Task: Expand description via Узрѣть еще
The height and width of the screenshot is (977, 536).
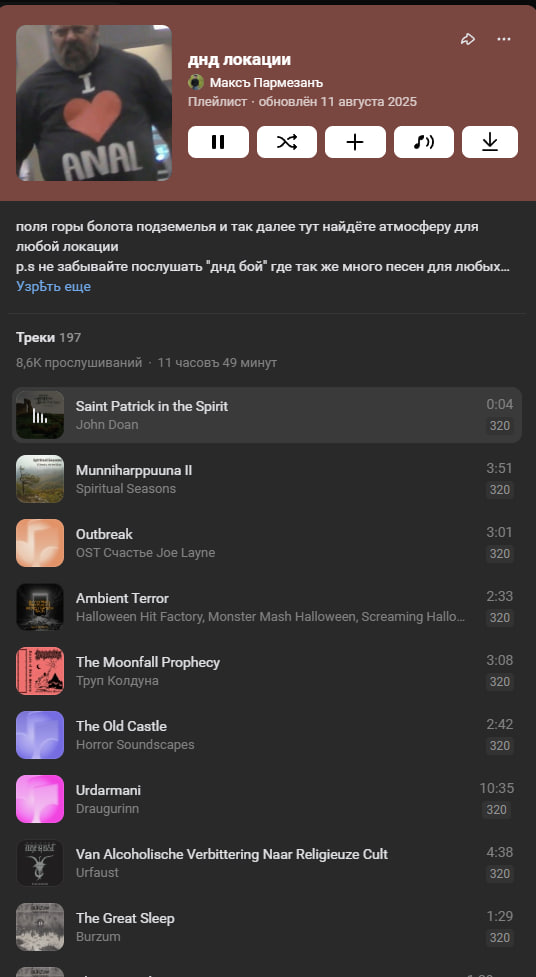Action: (x=54, y=287)
